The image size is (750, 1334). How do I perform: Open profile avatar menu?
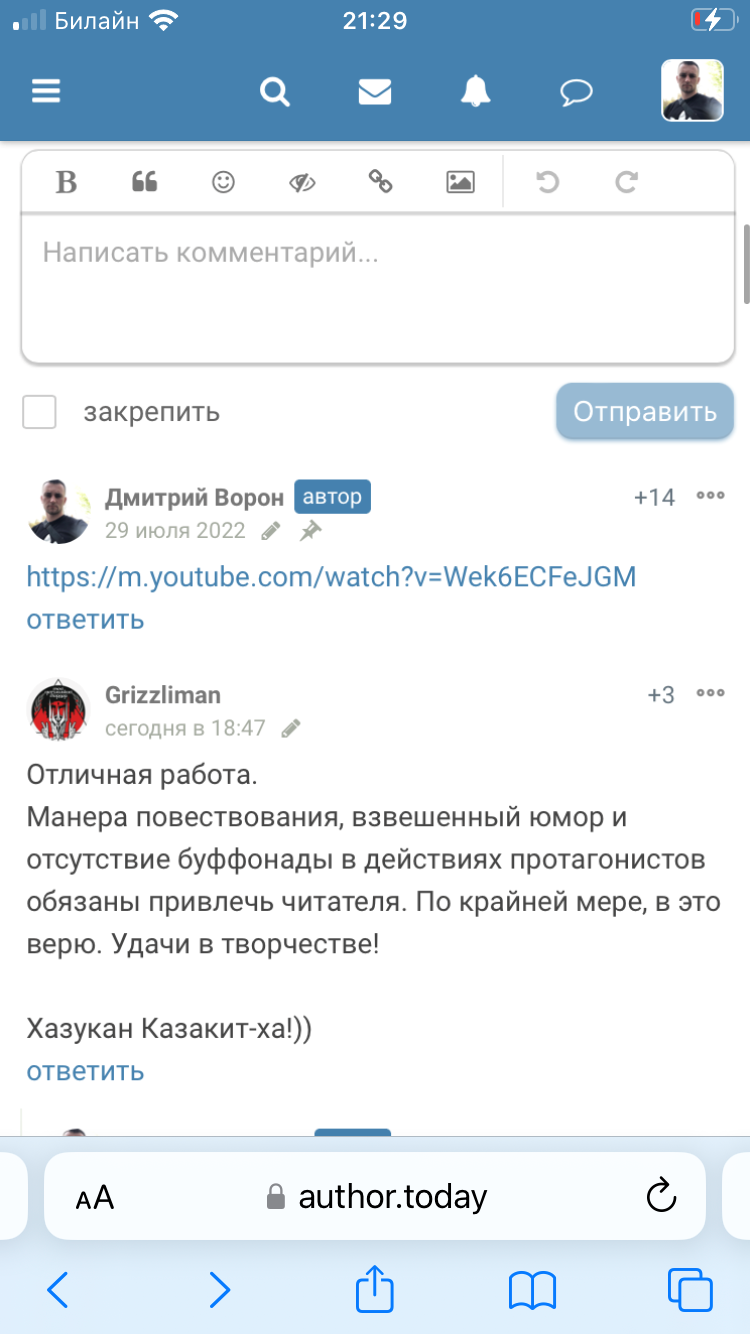(692, 90)
